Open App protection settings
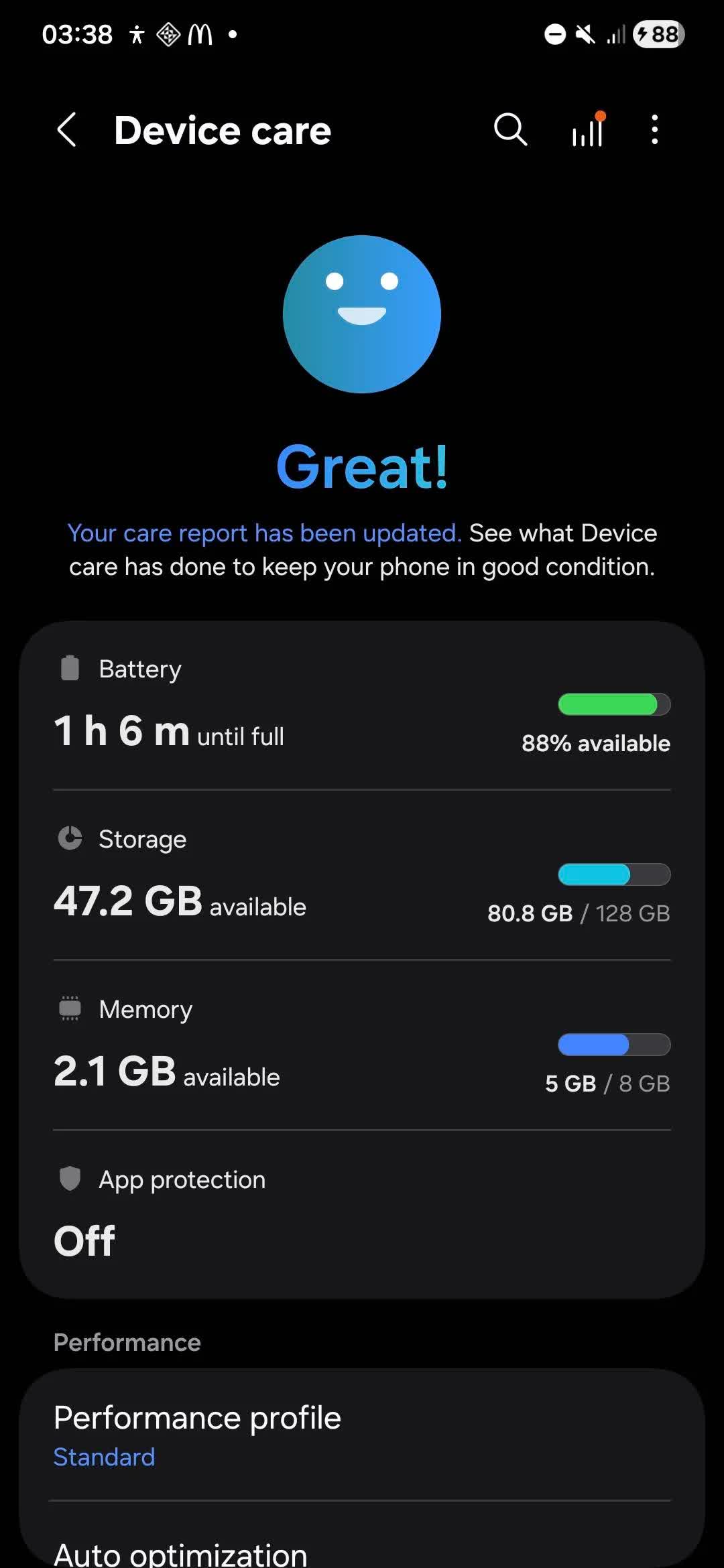The height and width of the screenshot is (1568, 724). click(362, 1214)
